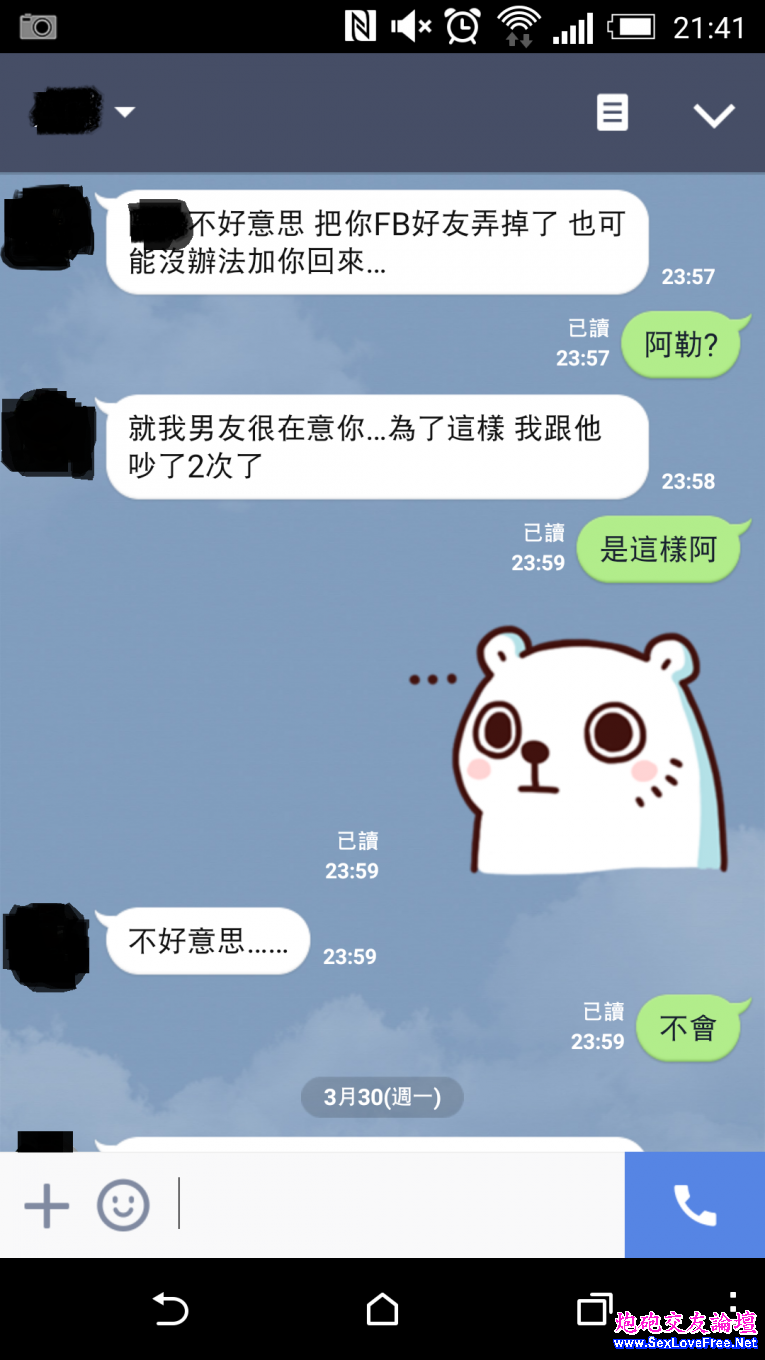The image size is (765, 1360).
Task: Focus the message text input field
Action: [400, 1205]
